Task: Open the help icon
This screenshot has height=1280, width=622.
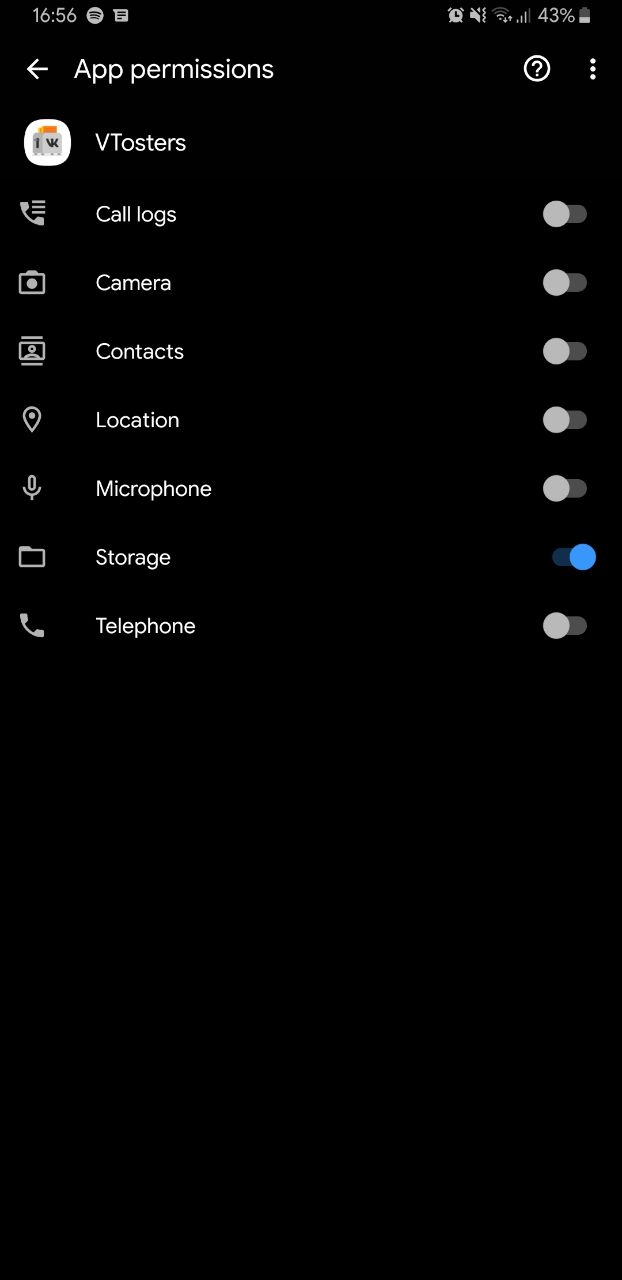Action: (537, 69)
